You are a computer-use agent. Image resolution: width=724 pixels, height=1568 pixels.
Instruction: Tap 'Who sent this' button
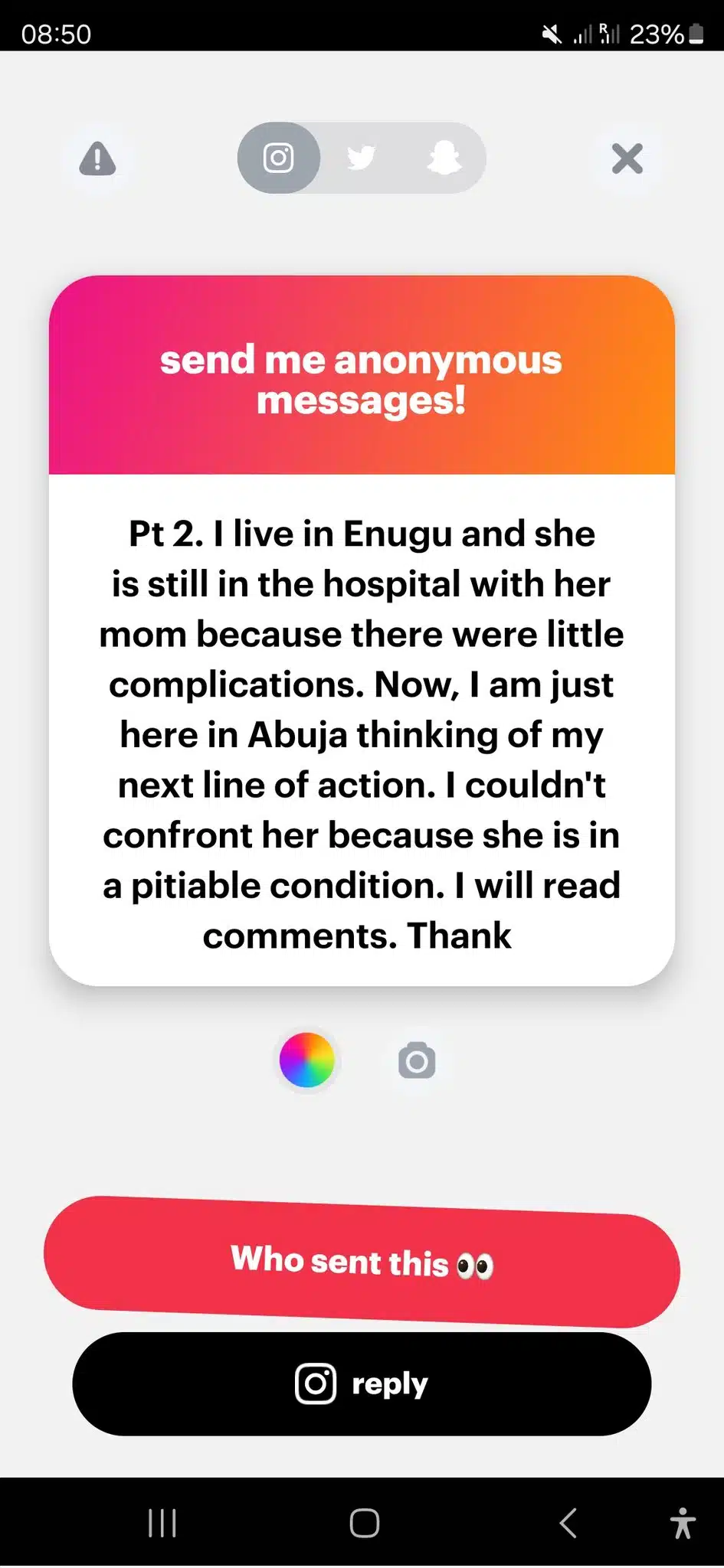point(362,1261)
